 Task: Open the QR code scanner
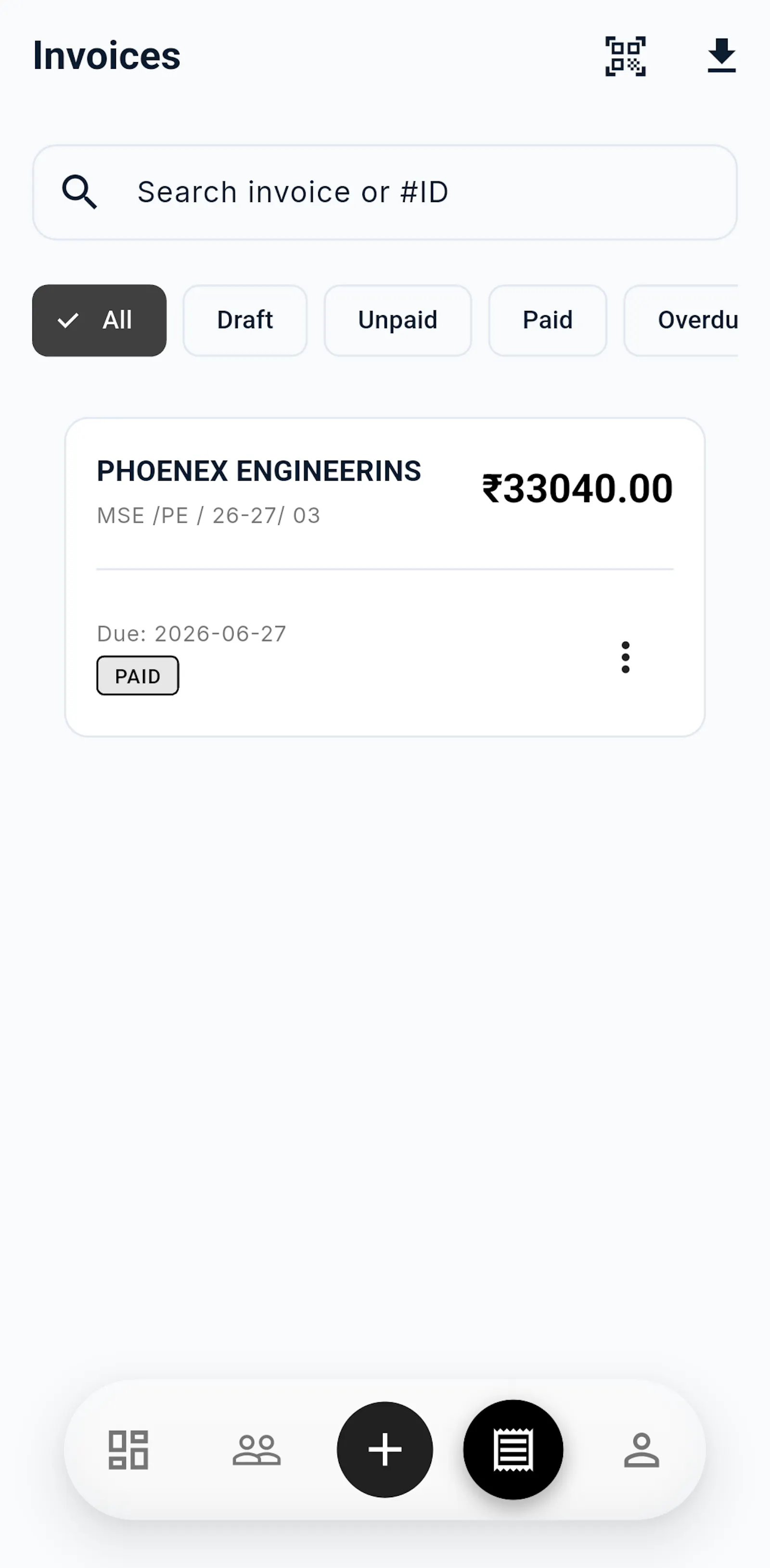click(625, 56)
